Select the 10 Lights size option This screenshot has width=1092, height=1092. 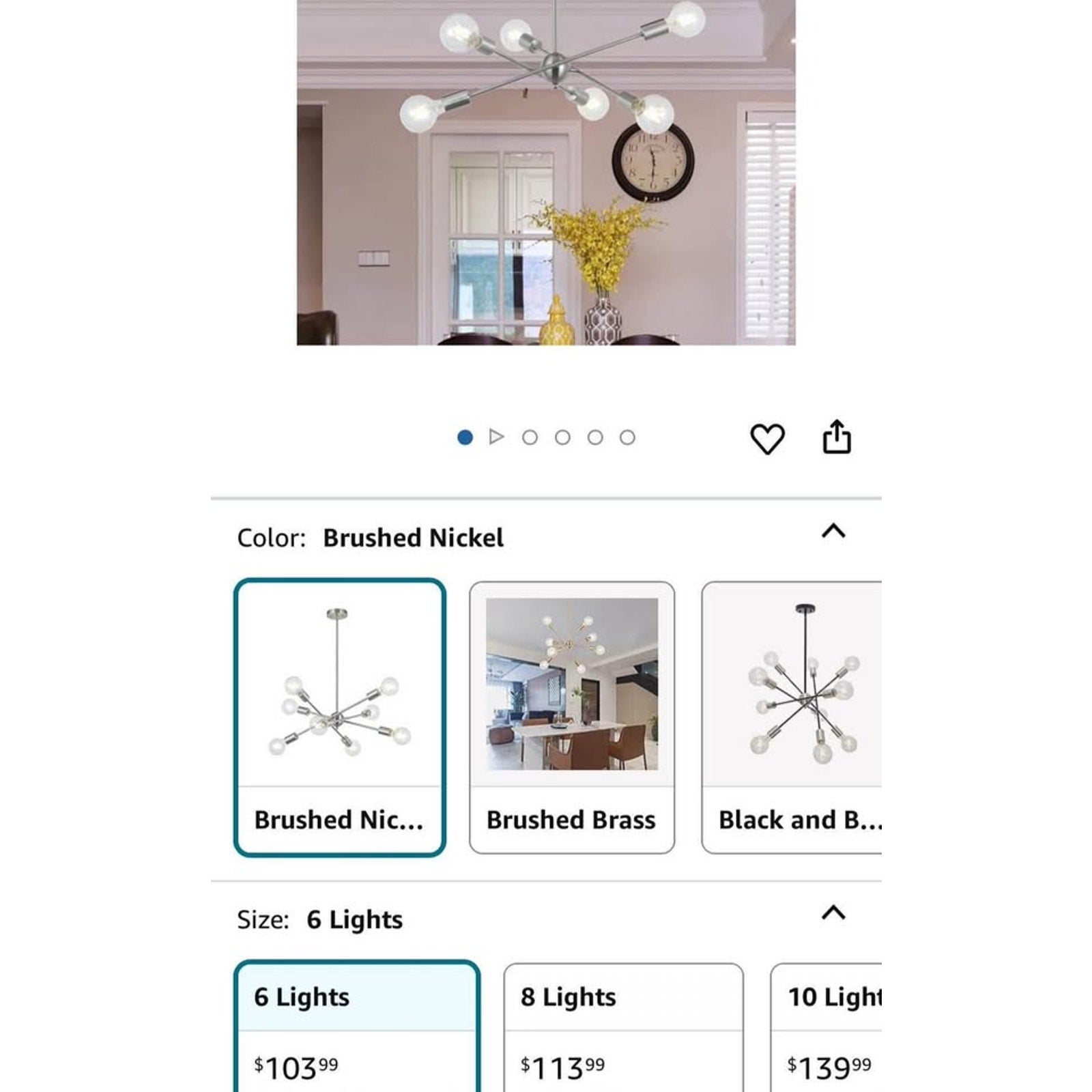pos(827,1024)
